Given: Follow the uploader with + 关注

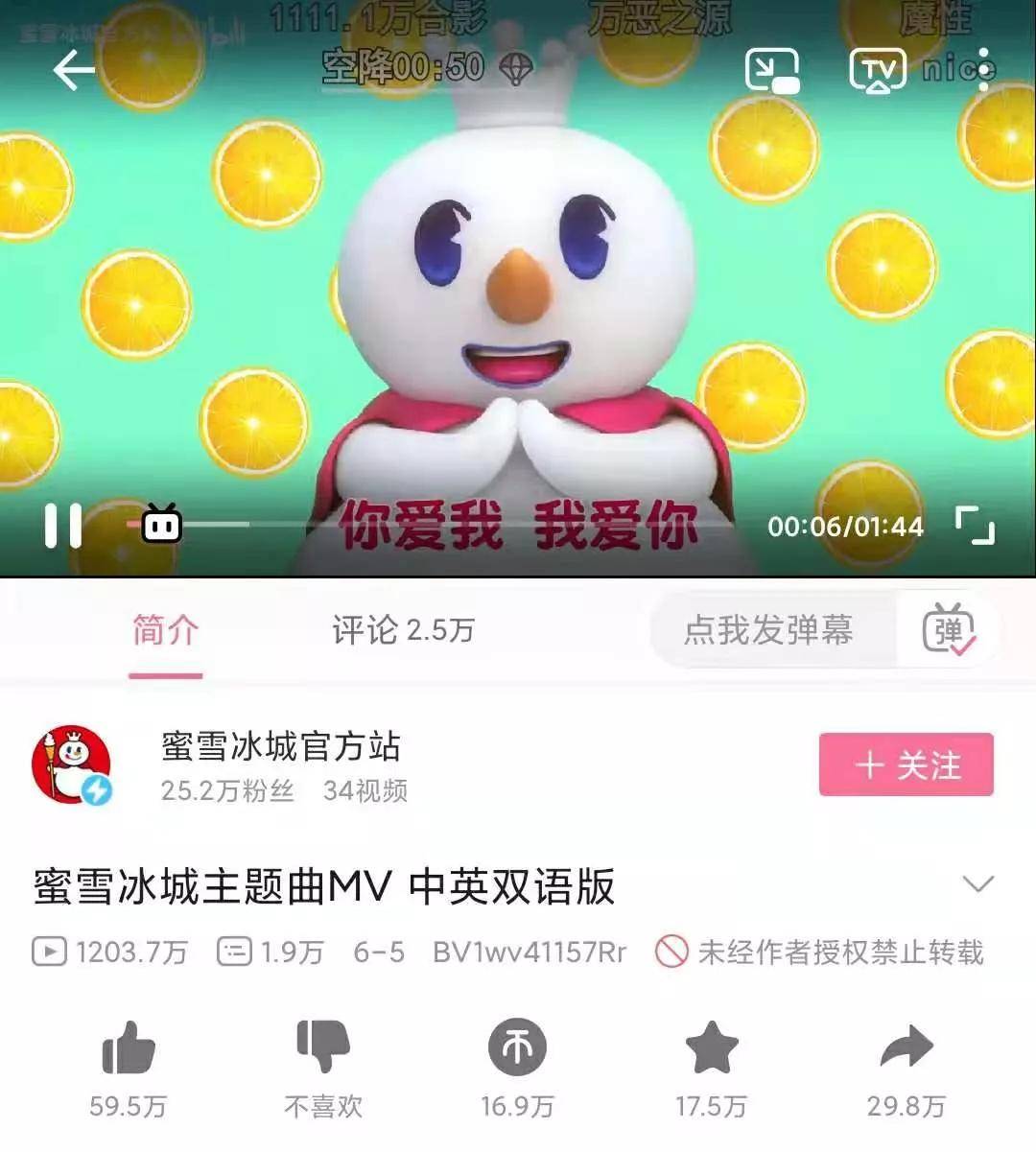Looking at the screenshot, I should pos(906,764).
